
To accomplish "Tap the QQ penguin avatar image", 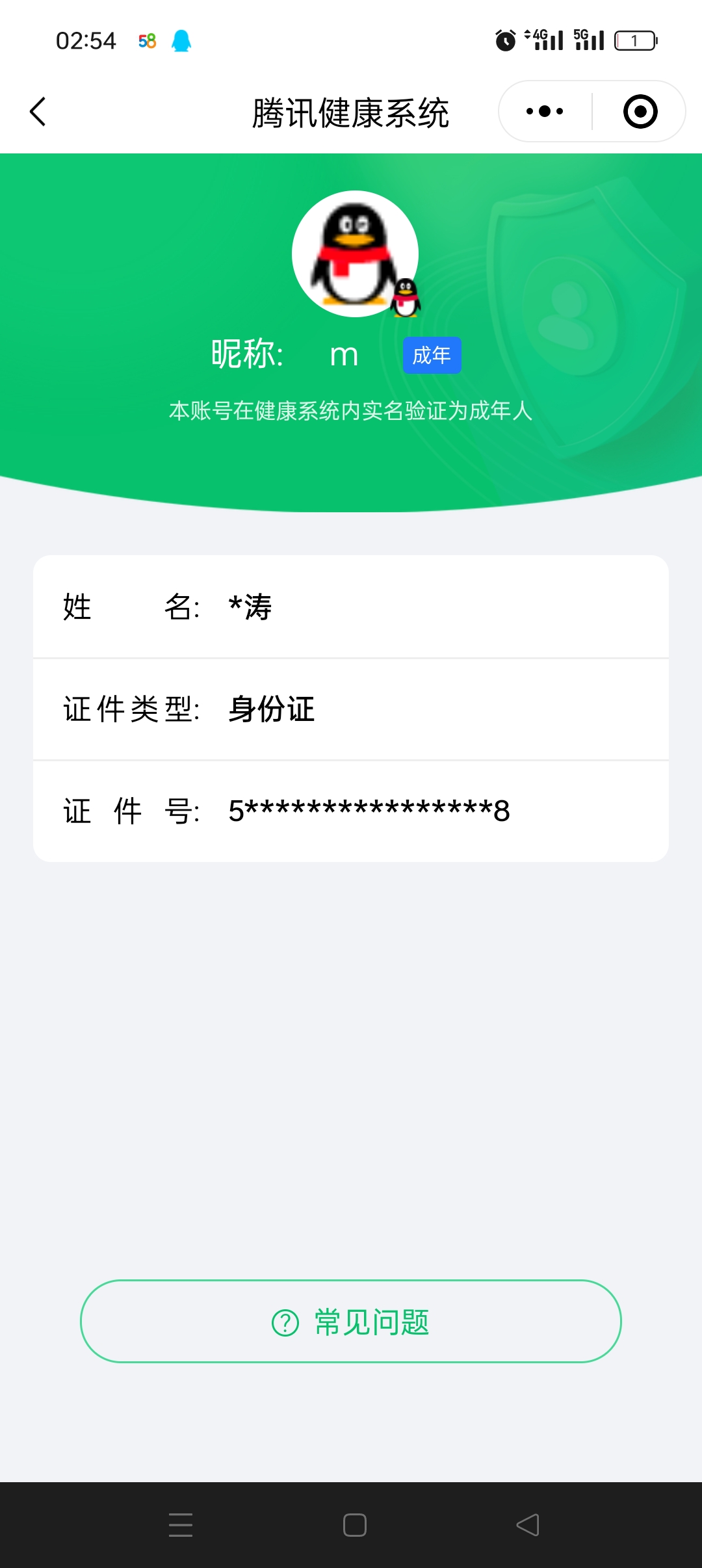I will click(356, 255).
